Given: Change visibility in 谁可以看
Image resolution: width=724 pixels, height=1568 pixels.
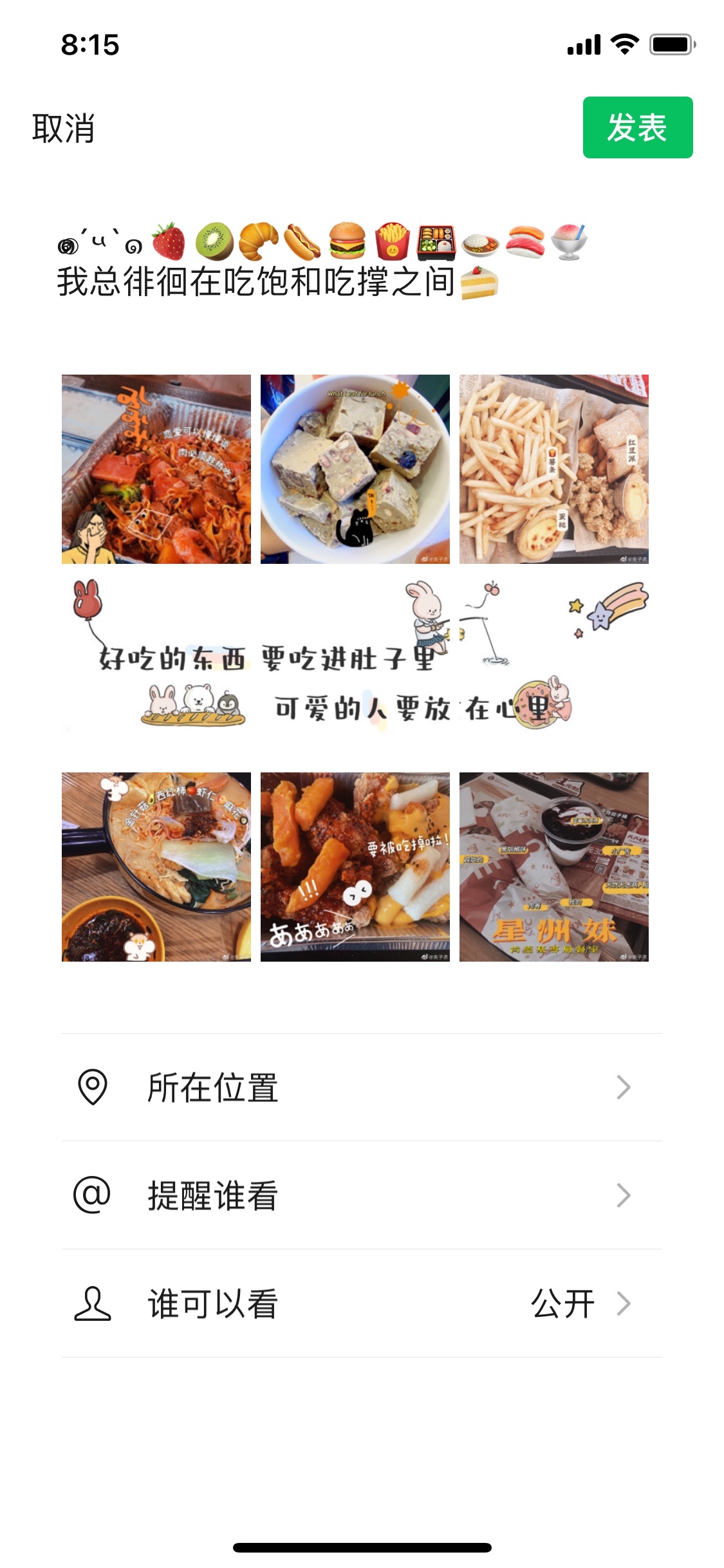Looking at the screenshot, I should coord(362,1303).
